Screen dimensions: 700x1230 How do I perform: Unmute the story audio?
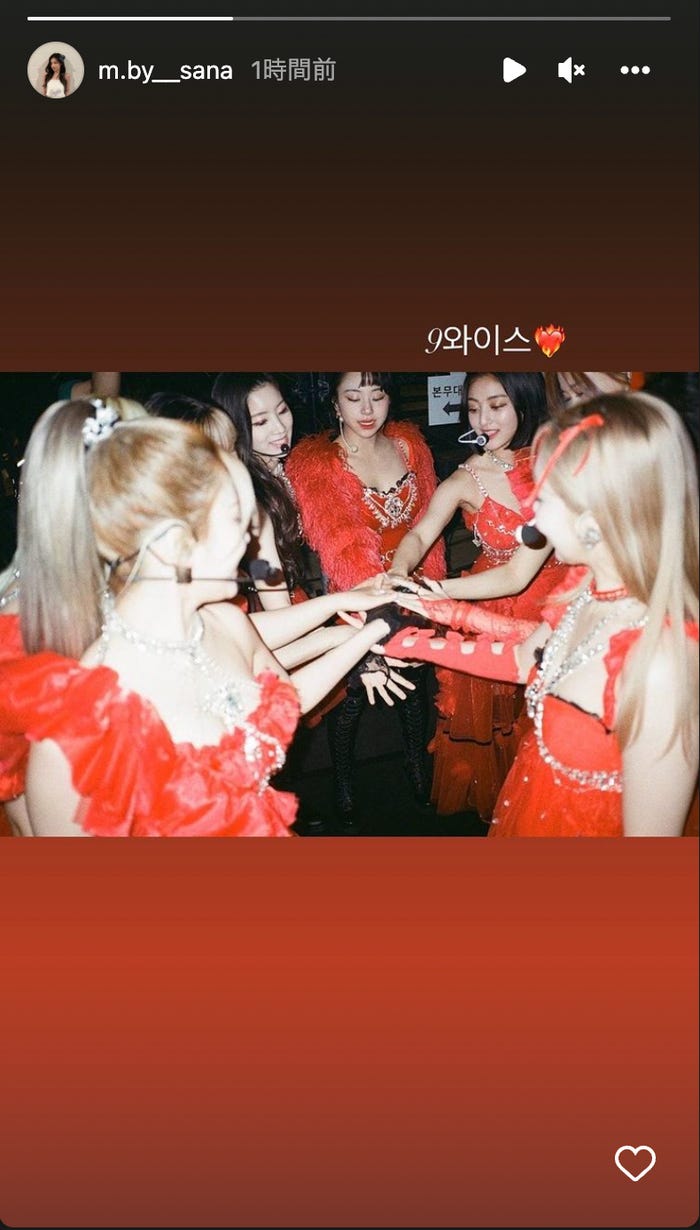[x=572, y=70]
